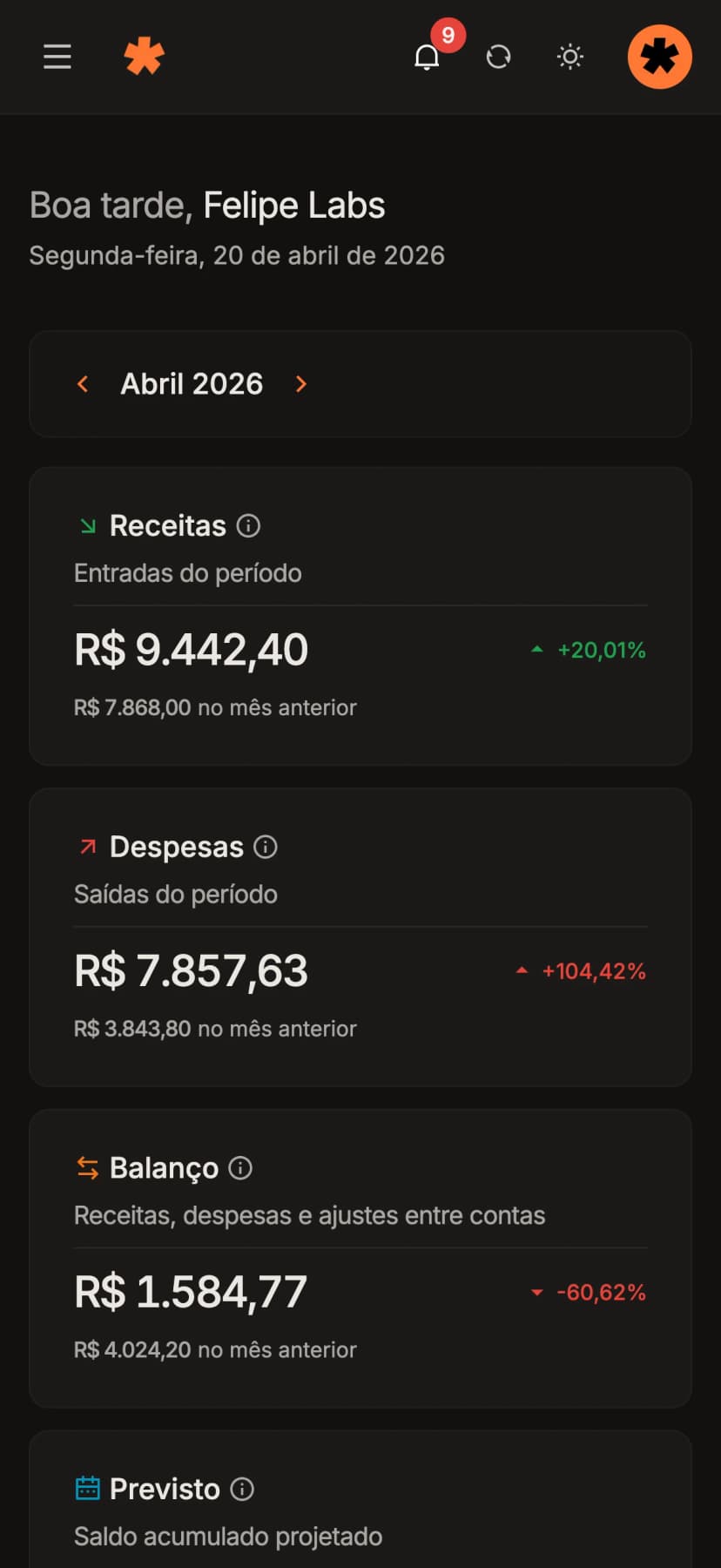Tap the orange asterisk home logo
The width and height of the screenshot is (721, 1568).
[144, 57]
